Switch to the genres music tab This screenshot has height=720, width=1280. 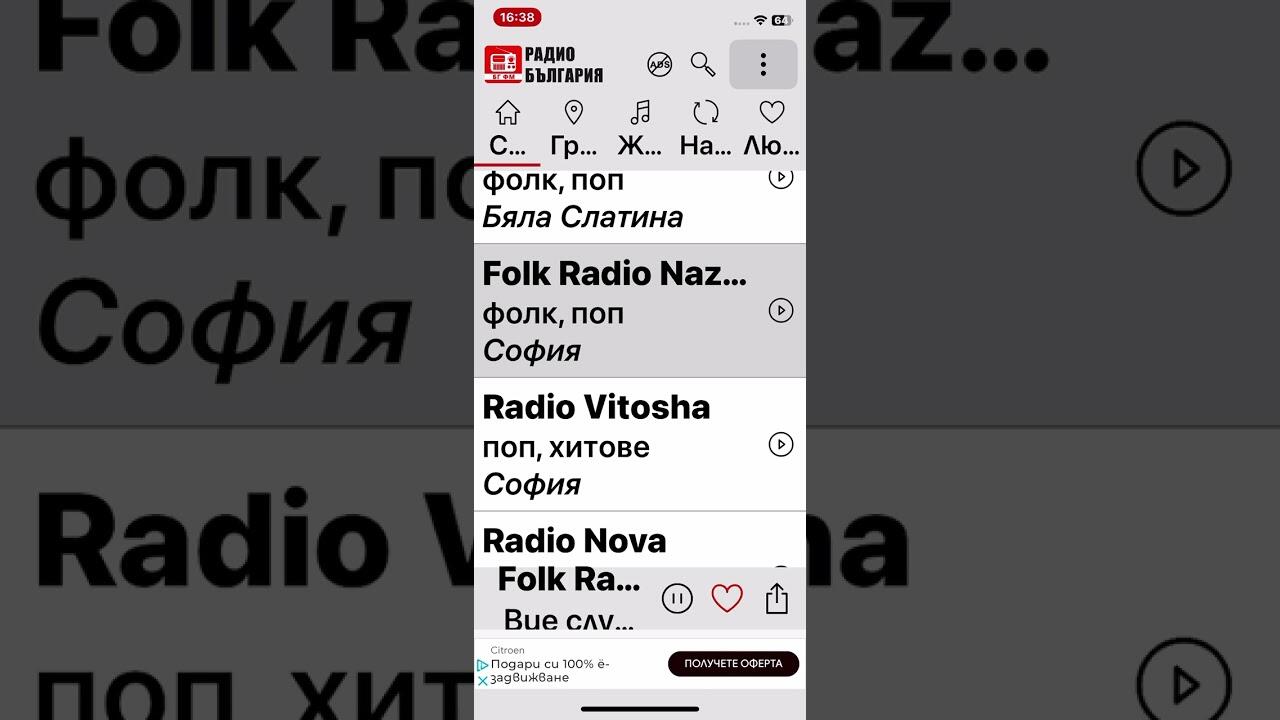pos(640,128)
